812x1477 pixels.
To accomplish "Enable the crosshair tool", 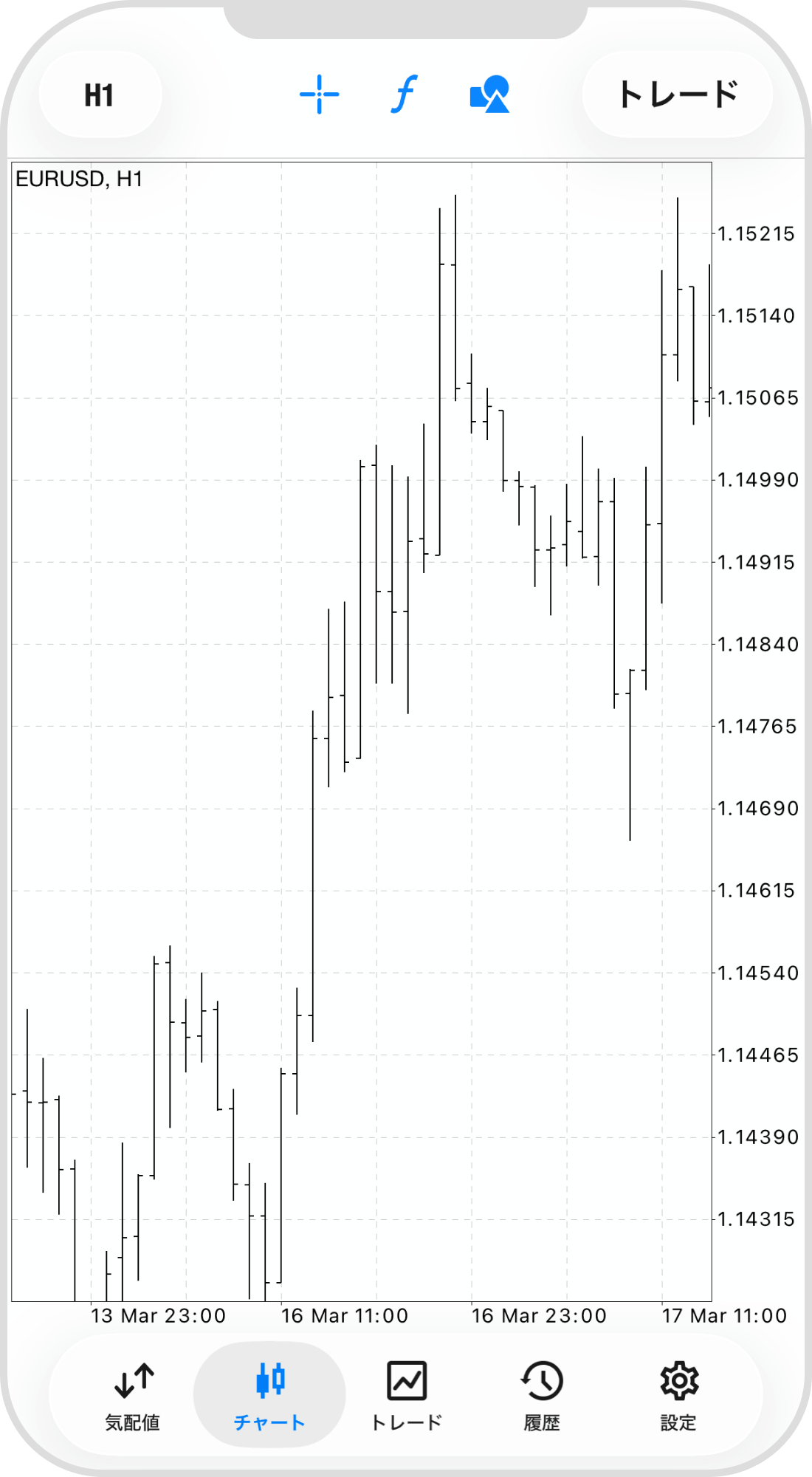I will point(319,95).
